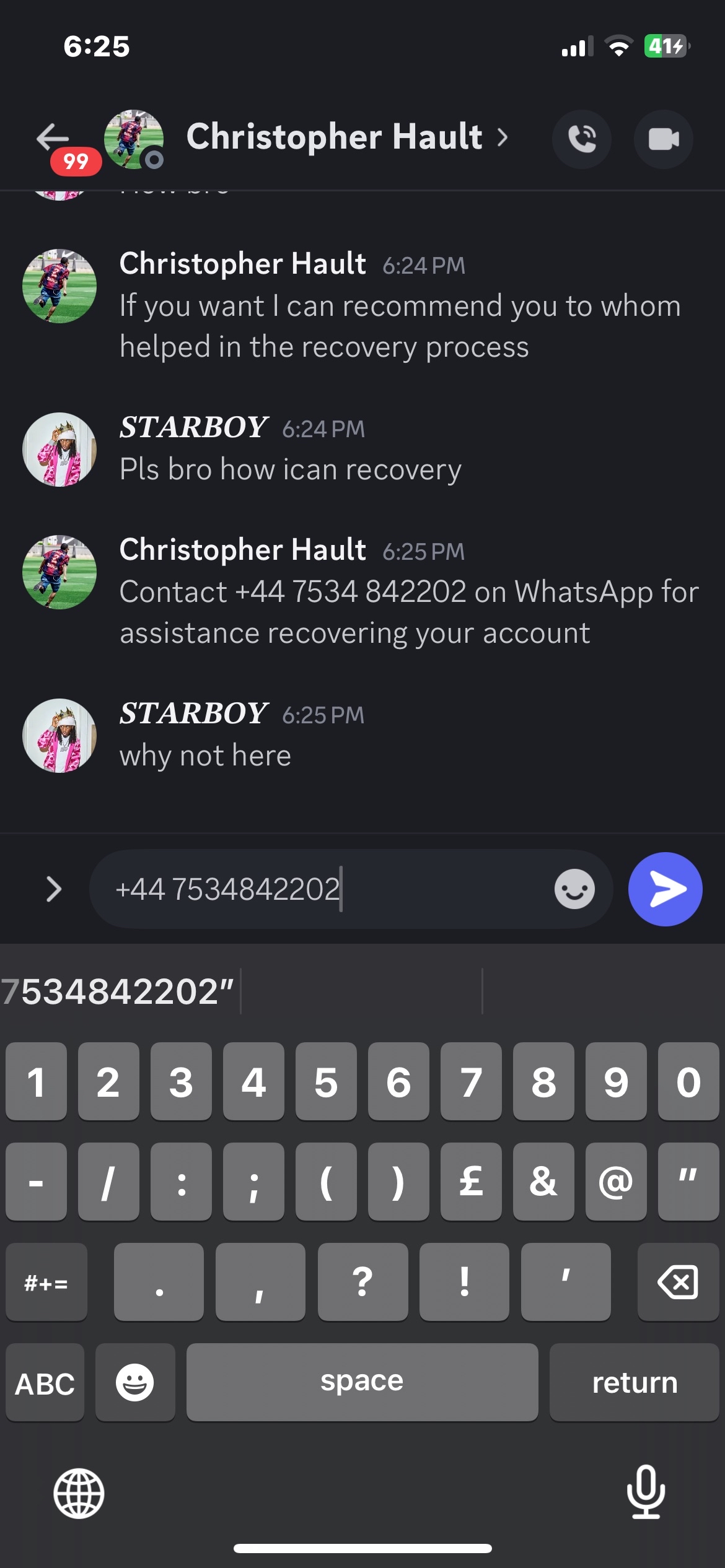The image size is (725, 1568).
Task: Open Christopher Hault's avatar on the WhatsApp message
Action: 59,572
